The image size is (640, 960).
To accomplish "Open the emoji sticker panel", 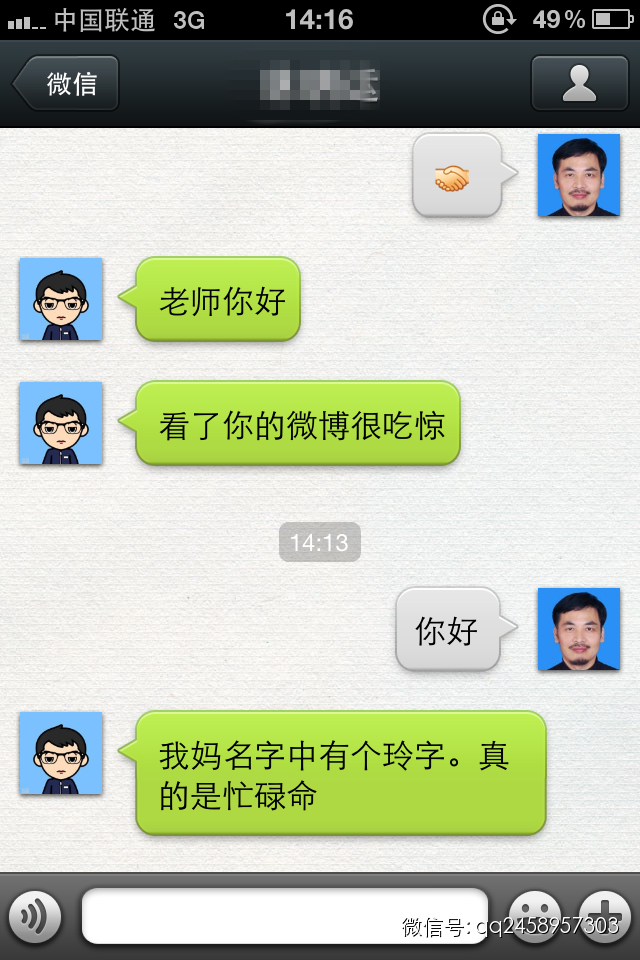I will coord(534,915).
